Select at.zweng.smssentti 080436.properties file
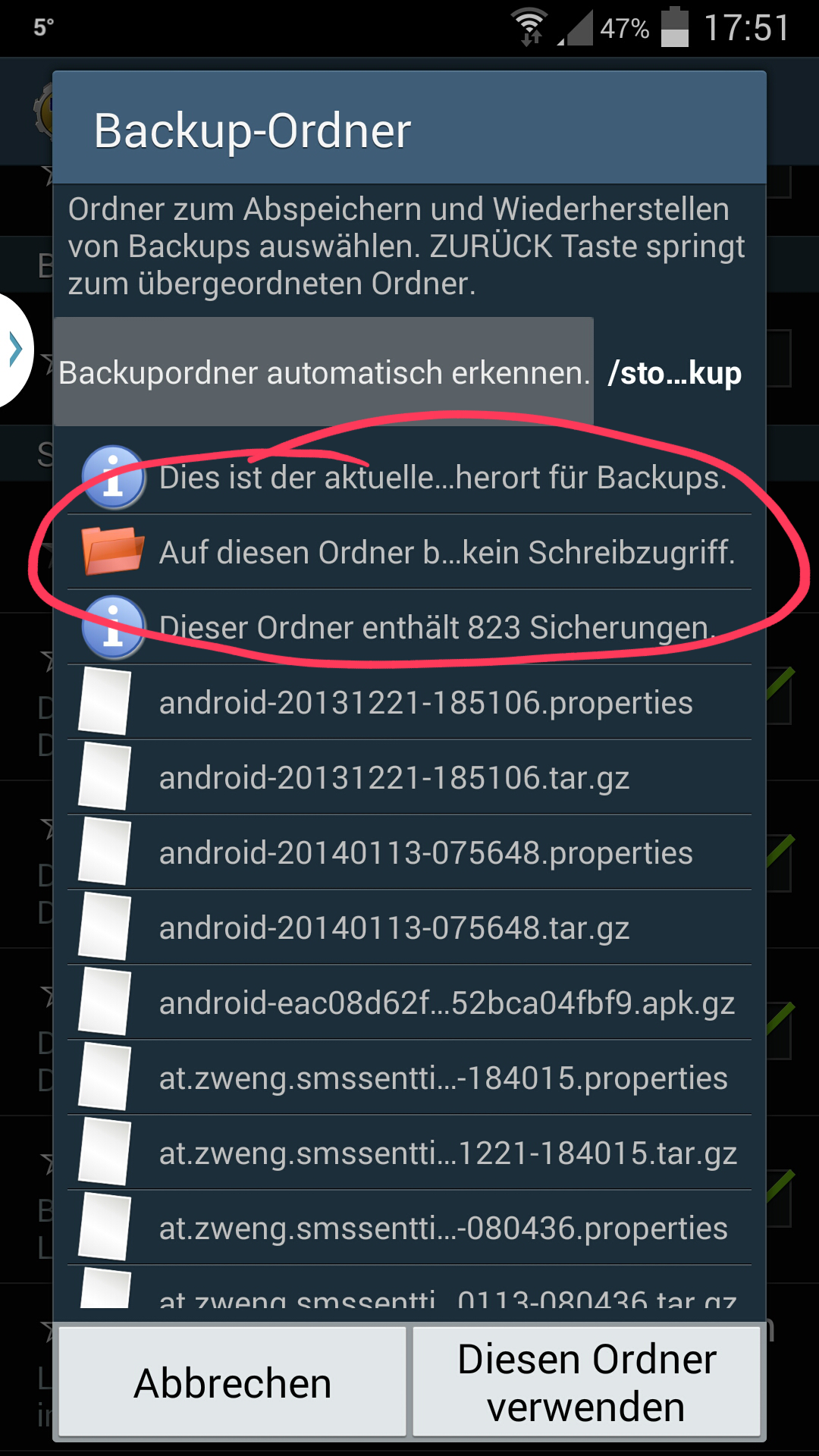Screen dimensions: 819x1456 click(x=409, y=1228)
